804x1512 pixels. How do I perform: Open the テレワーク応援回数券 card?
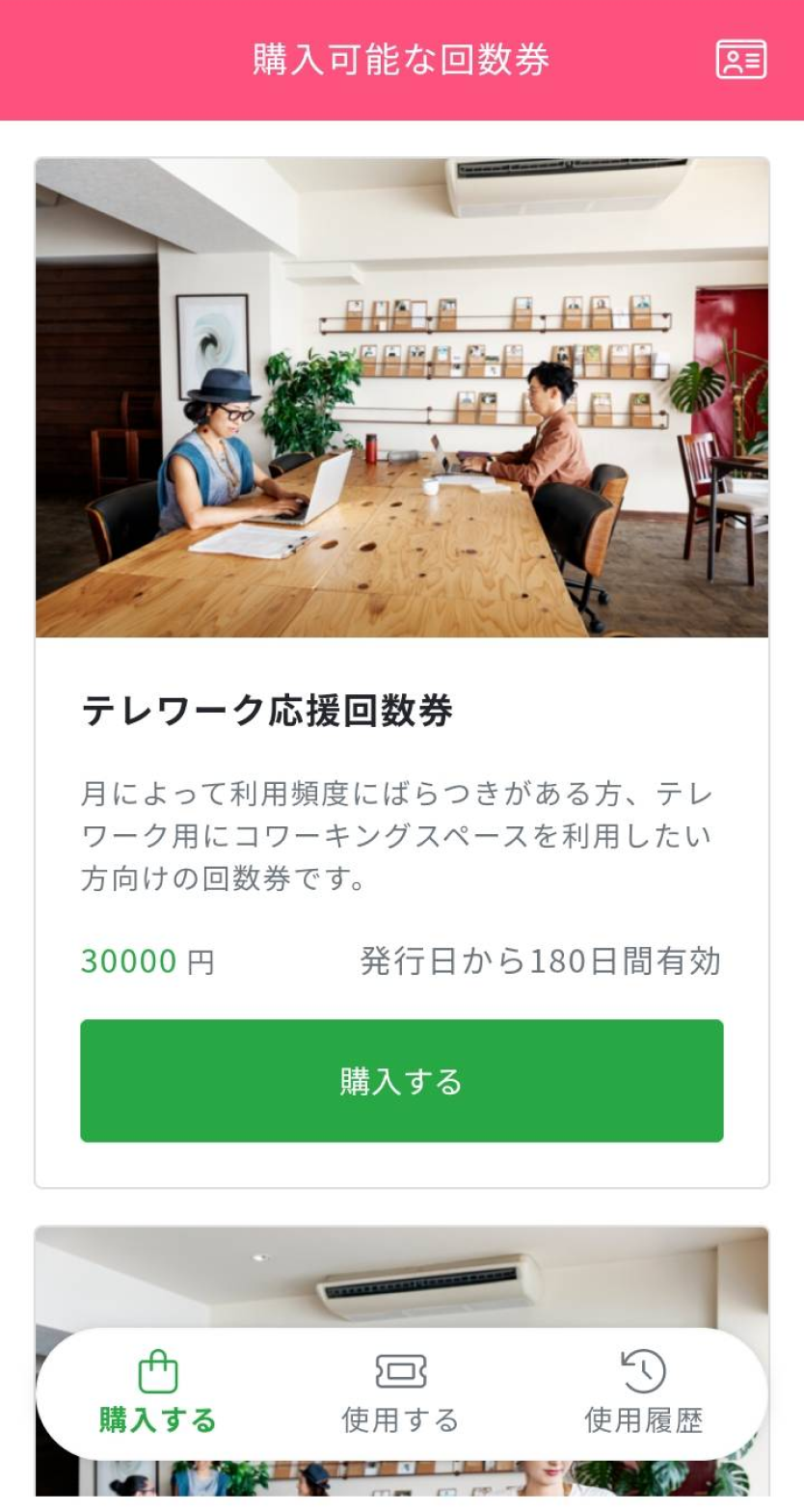click(401, 712)
